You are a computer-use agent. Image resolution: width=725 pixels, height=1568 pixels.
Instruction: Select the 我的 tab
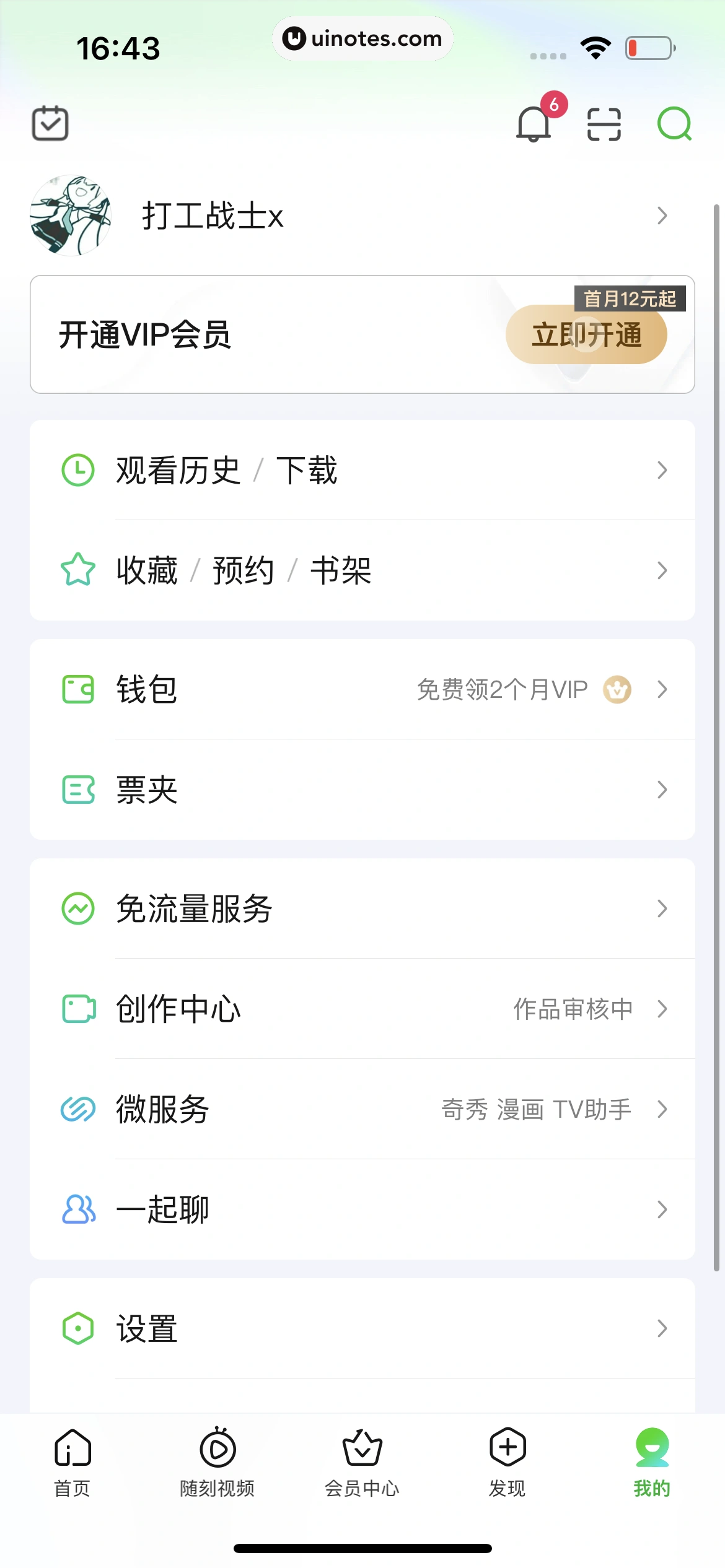[x=652, y=1461]
